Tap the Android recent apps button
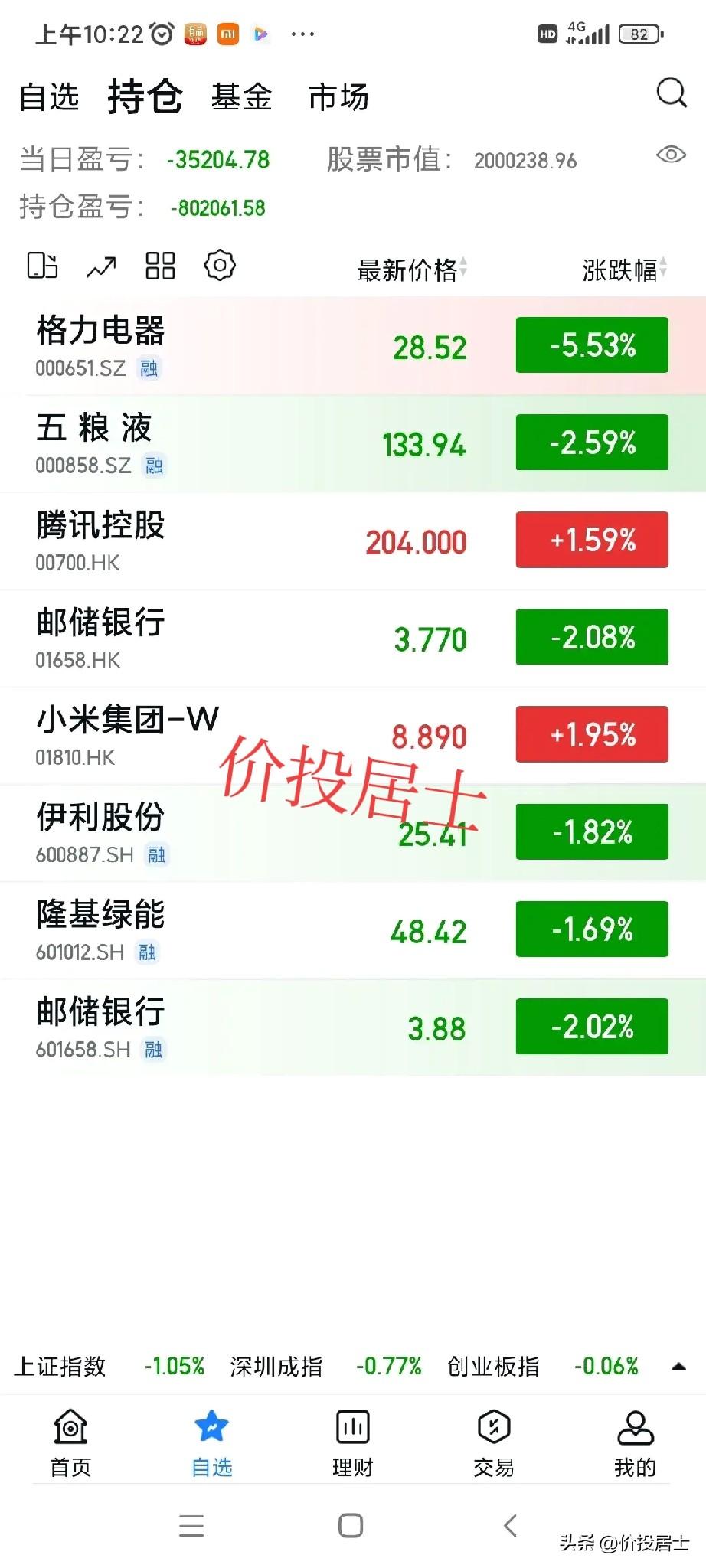This screenshot has width=706, height=1568. 191,1526
